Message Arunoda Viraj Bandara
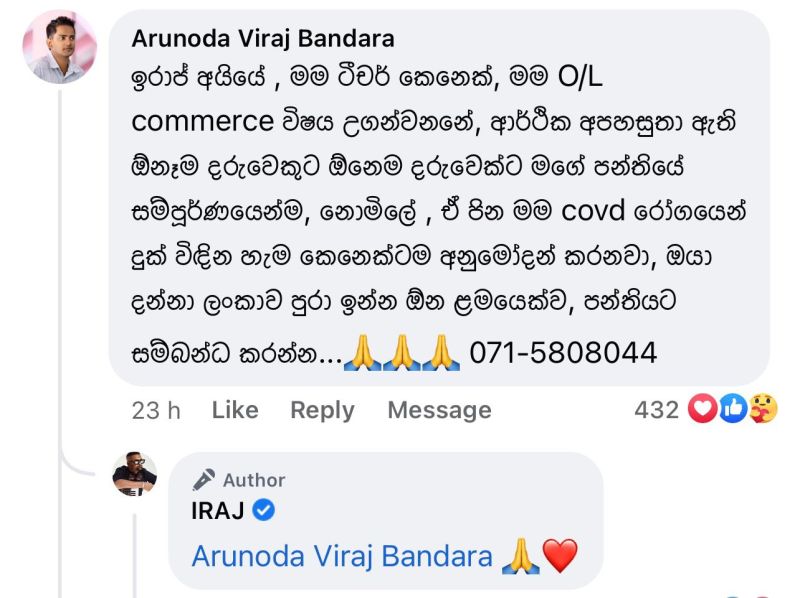This screenshot has width=800, height=598. 439,410
